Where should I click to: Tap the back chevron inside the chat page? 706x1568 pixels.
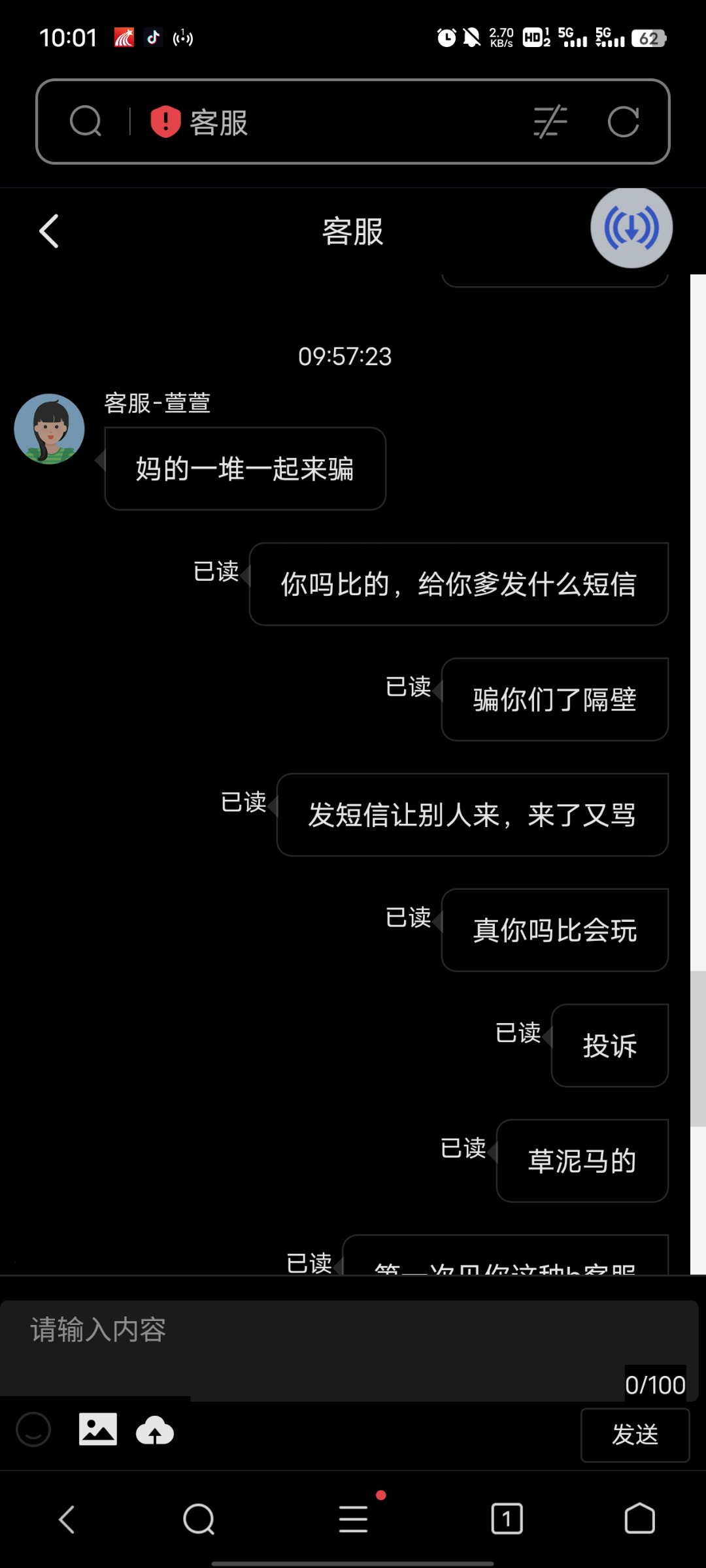click(x=48, y=231)
